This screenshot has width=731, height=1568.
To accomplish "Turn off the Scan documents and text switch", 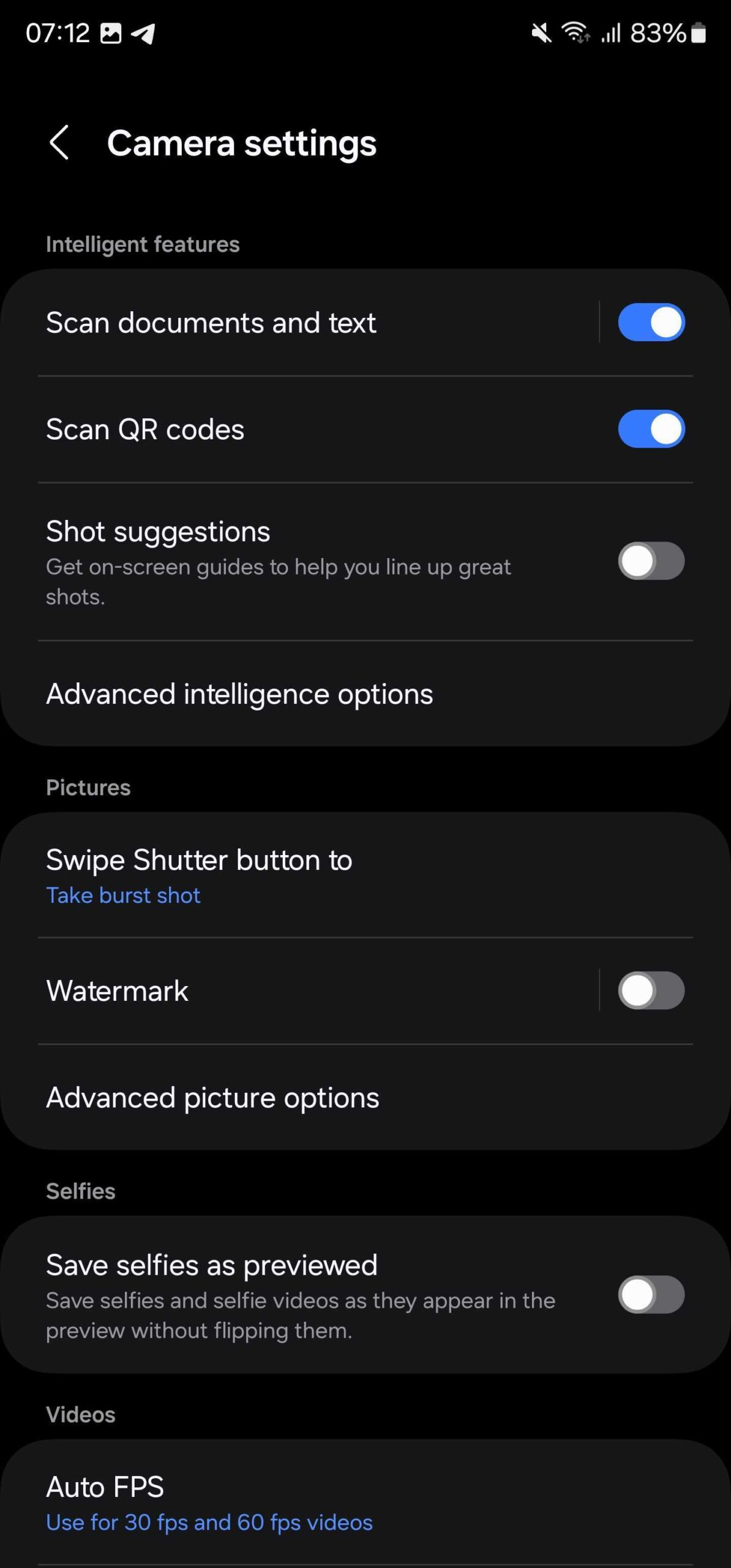I will (x=650, y=322).
